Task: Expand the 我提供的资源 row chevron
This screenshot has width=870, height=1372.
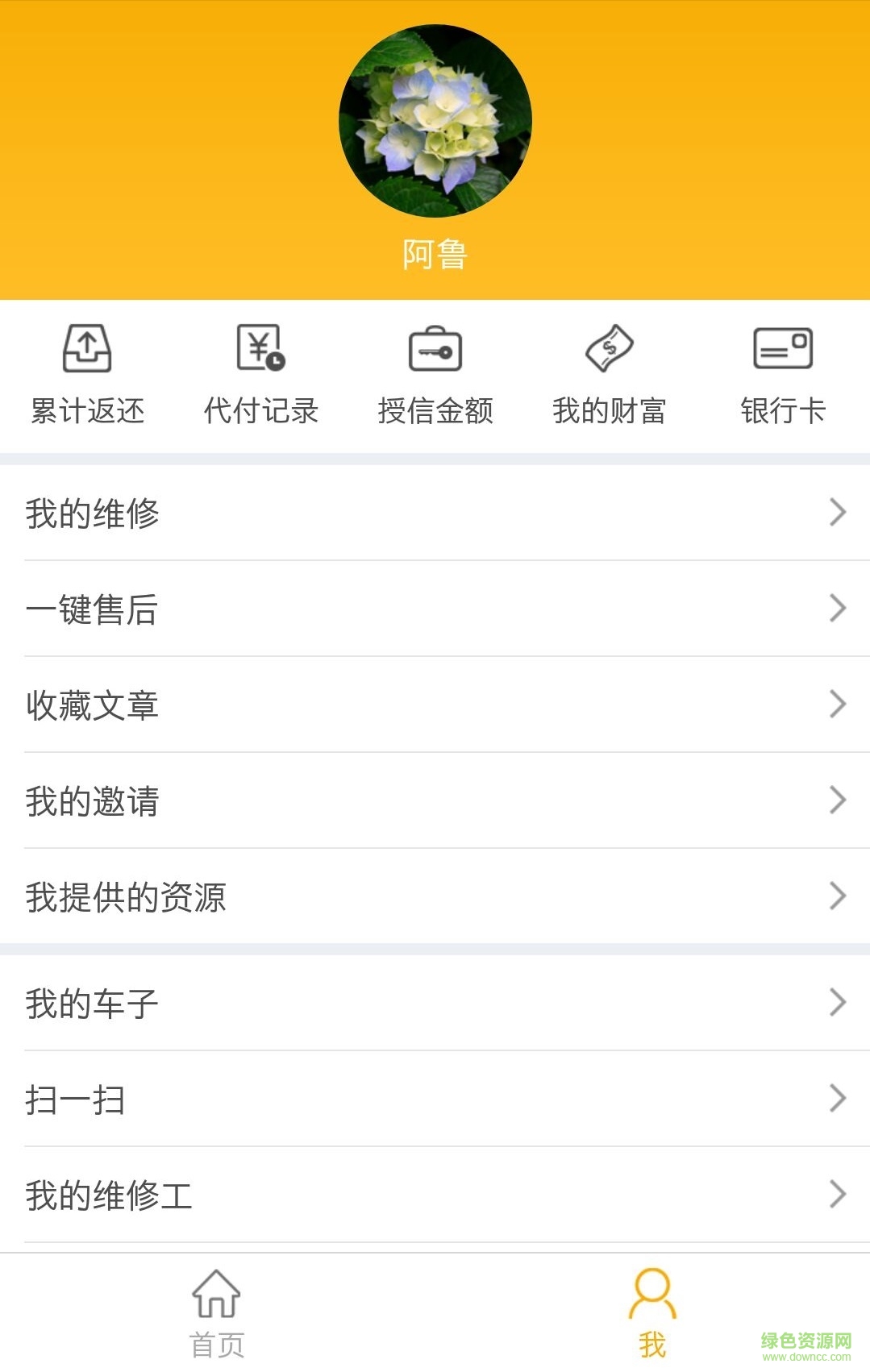Action: coord(836,896)
